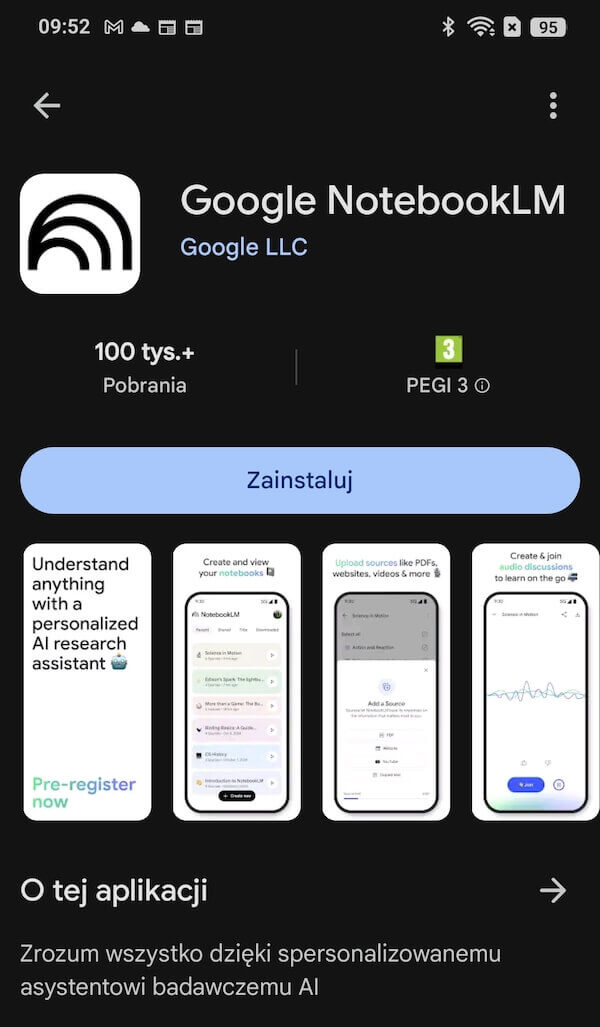Screen dimensions: 600x1027
Task: Open the 'Create & join audio discussions' screenshot
Action: 536,681
